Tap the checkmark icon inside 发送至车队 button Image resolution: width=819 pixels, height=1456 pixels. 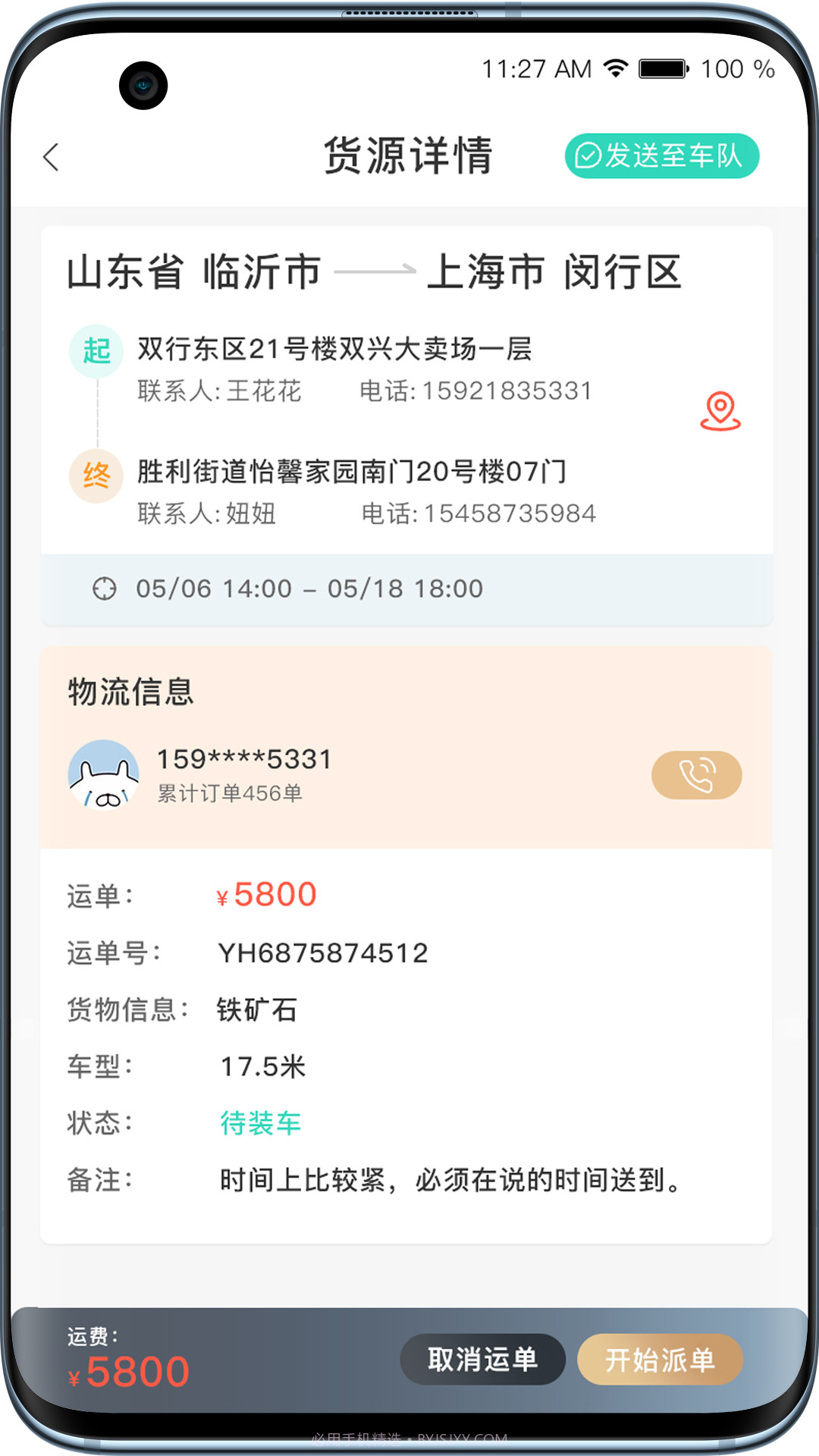[x=587, y=155]
